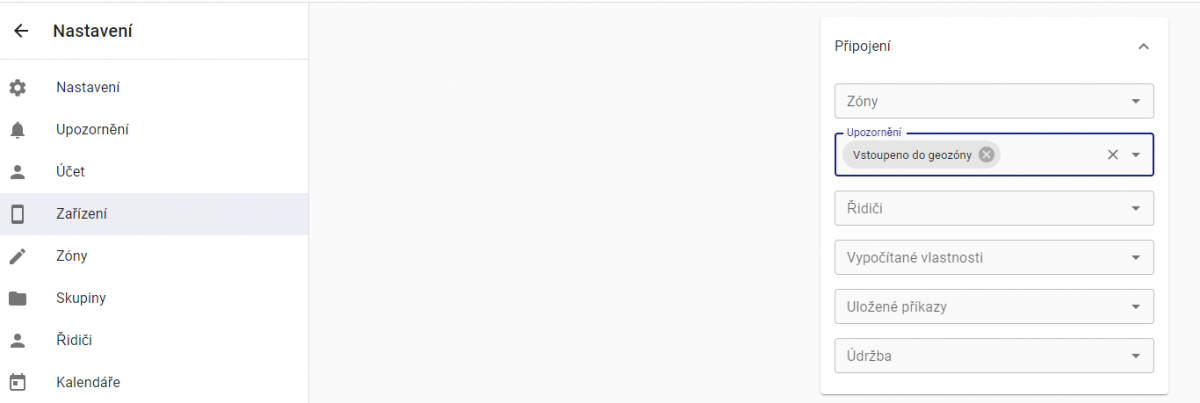Select Zařízení in the side menu
1200x403 pixels.
tap(82, 214)
